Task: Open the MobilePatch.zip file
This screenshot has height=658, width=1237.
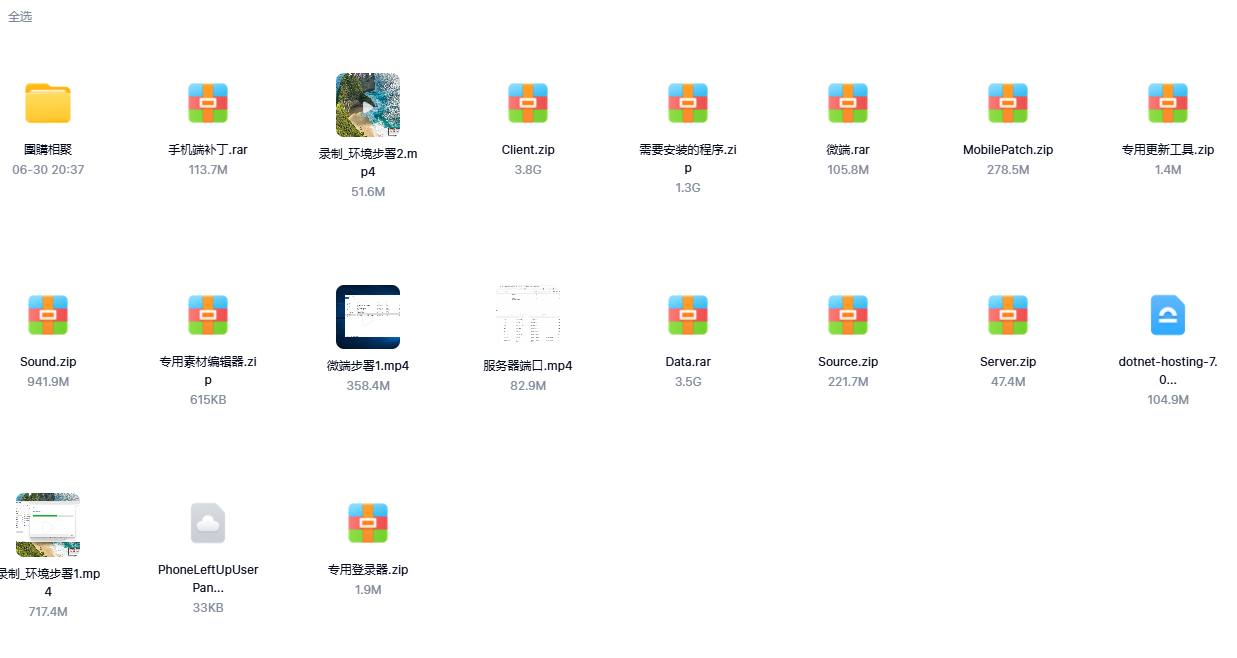Action: click(1008, 104)
